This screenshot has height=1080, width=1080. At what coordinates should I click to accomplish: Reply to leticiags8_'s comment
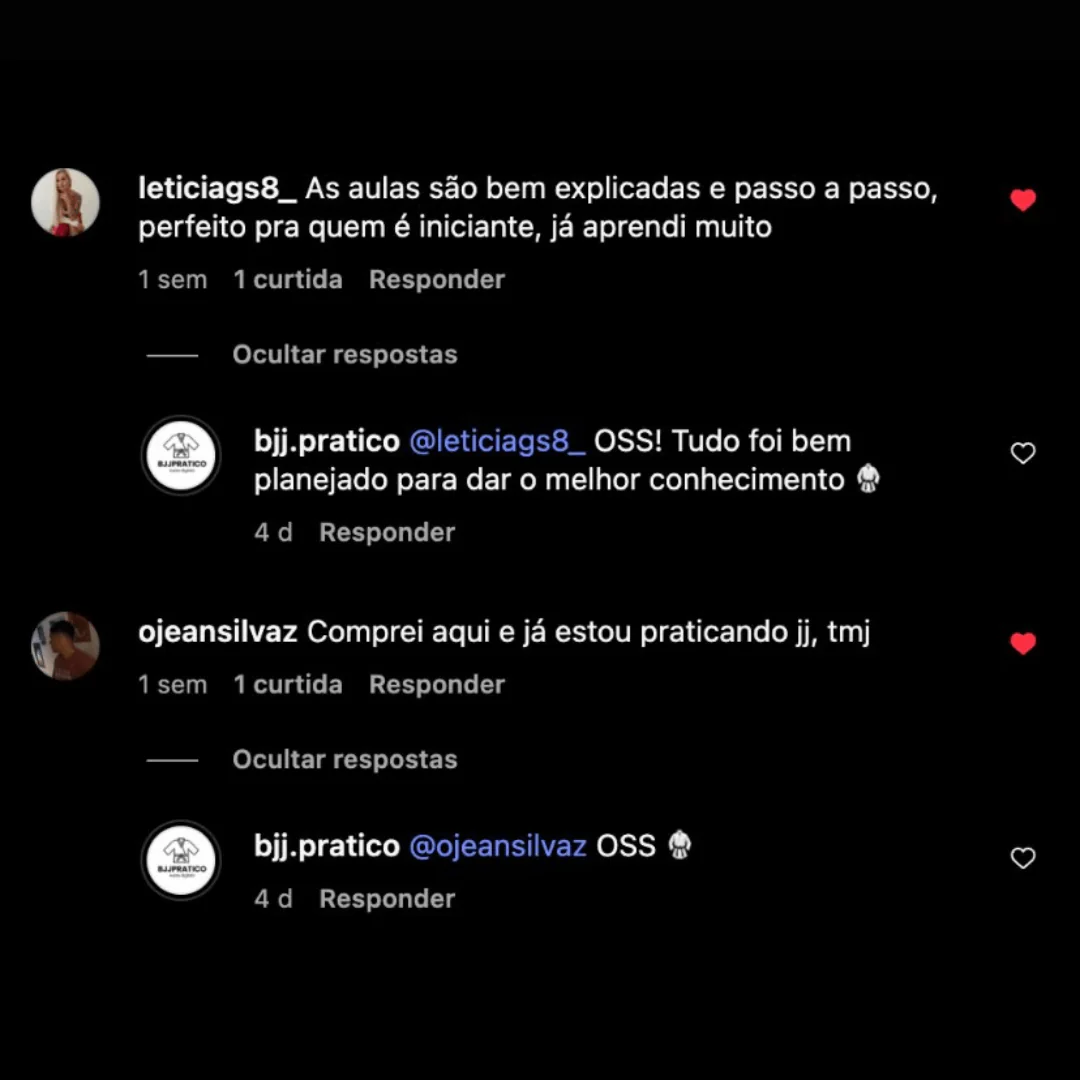point(436,280)
